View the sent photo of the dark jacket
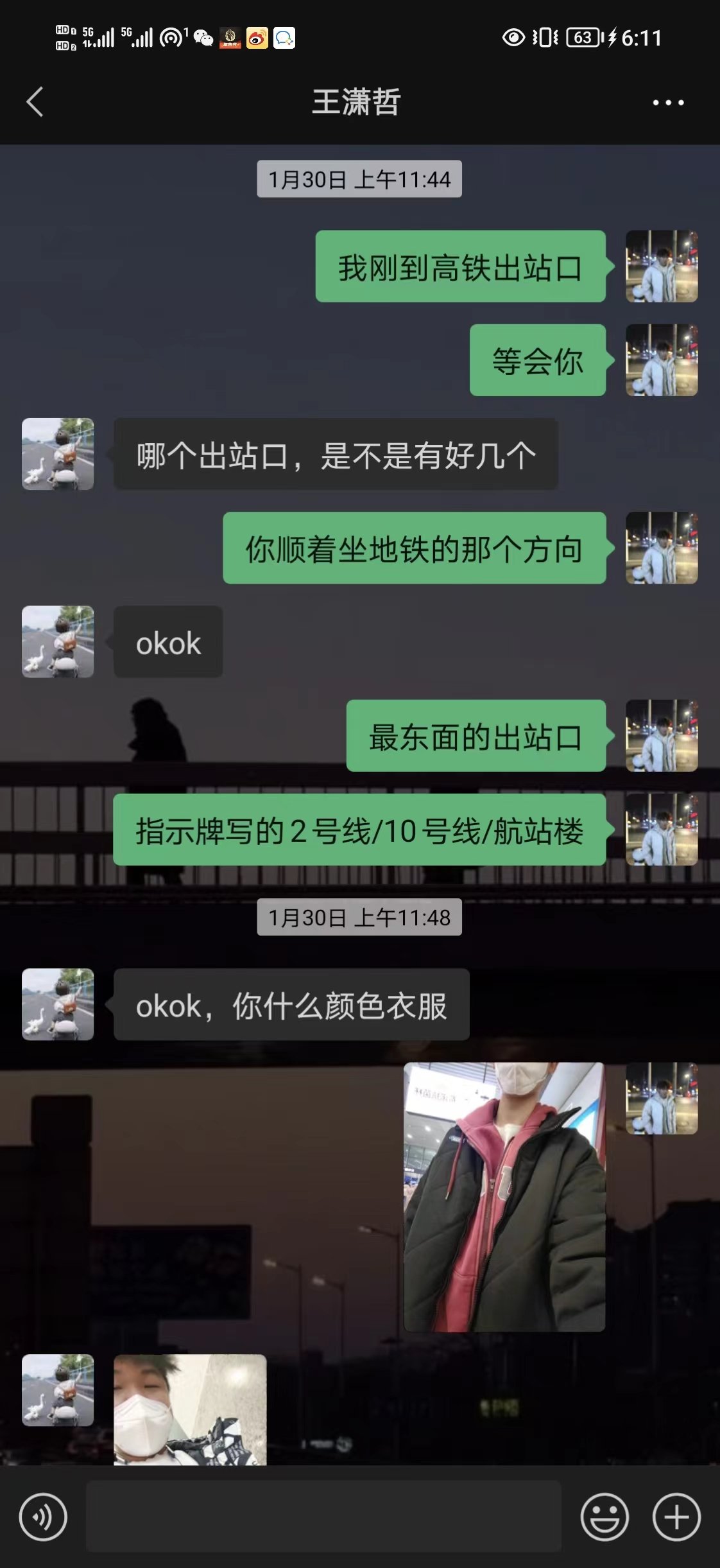Screen dimensions: 720x1568 click(504, 1196)
